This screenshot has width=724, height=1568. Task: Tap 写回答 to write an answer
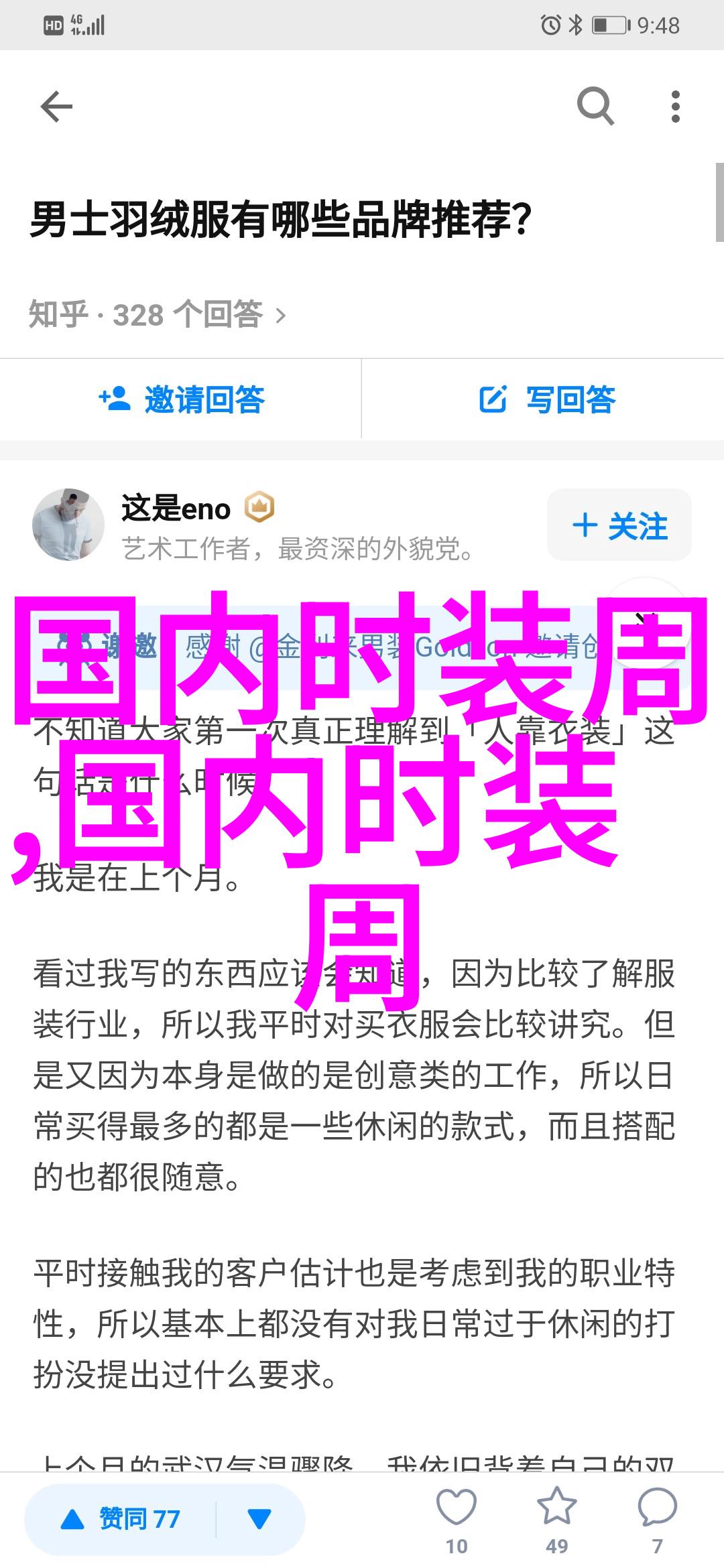pyautogui.click(x=546, y=400)
